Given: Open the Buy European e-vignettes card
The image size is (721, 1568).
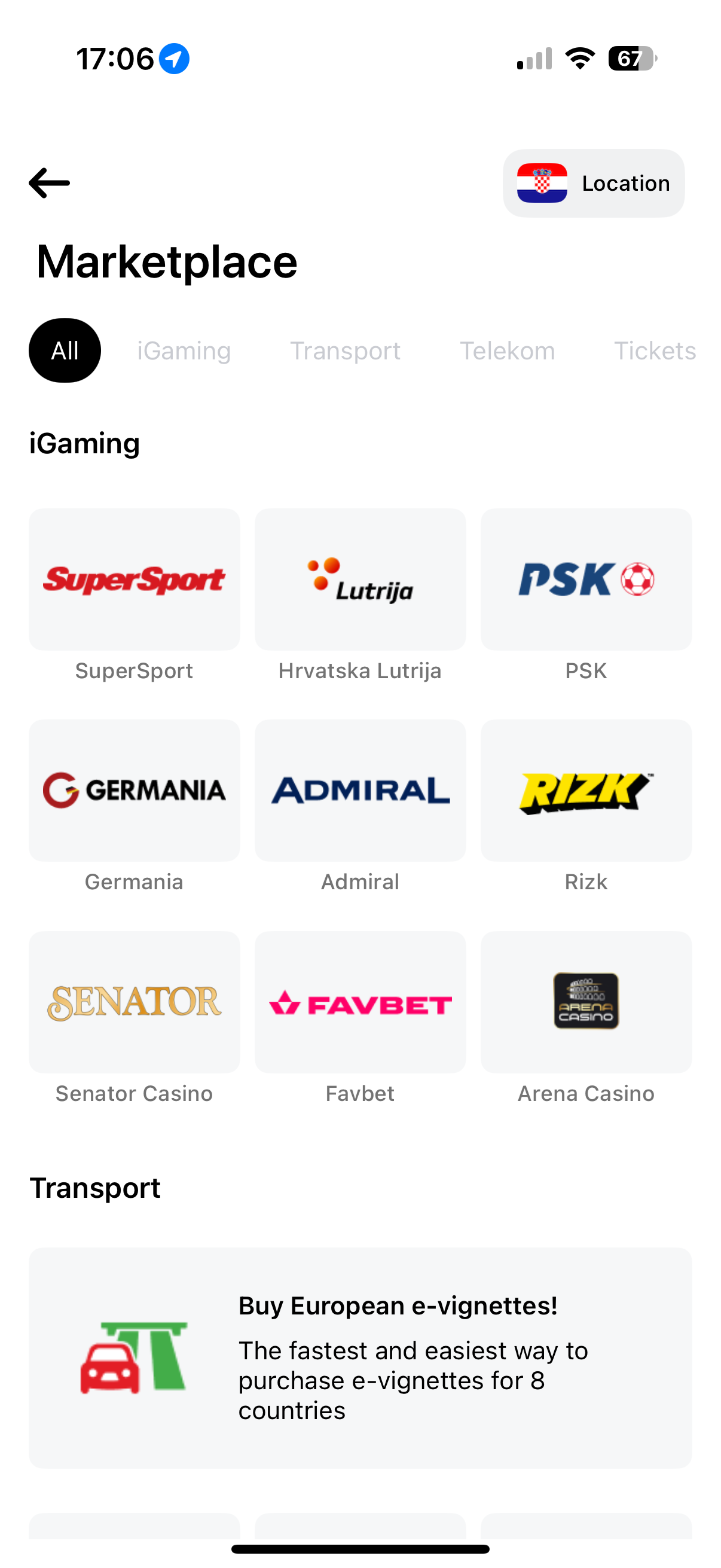Looking at the screenshot, I should point(360,1358).
